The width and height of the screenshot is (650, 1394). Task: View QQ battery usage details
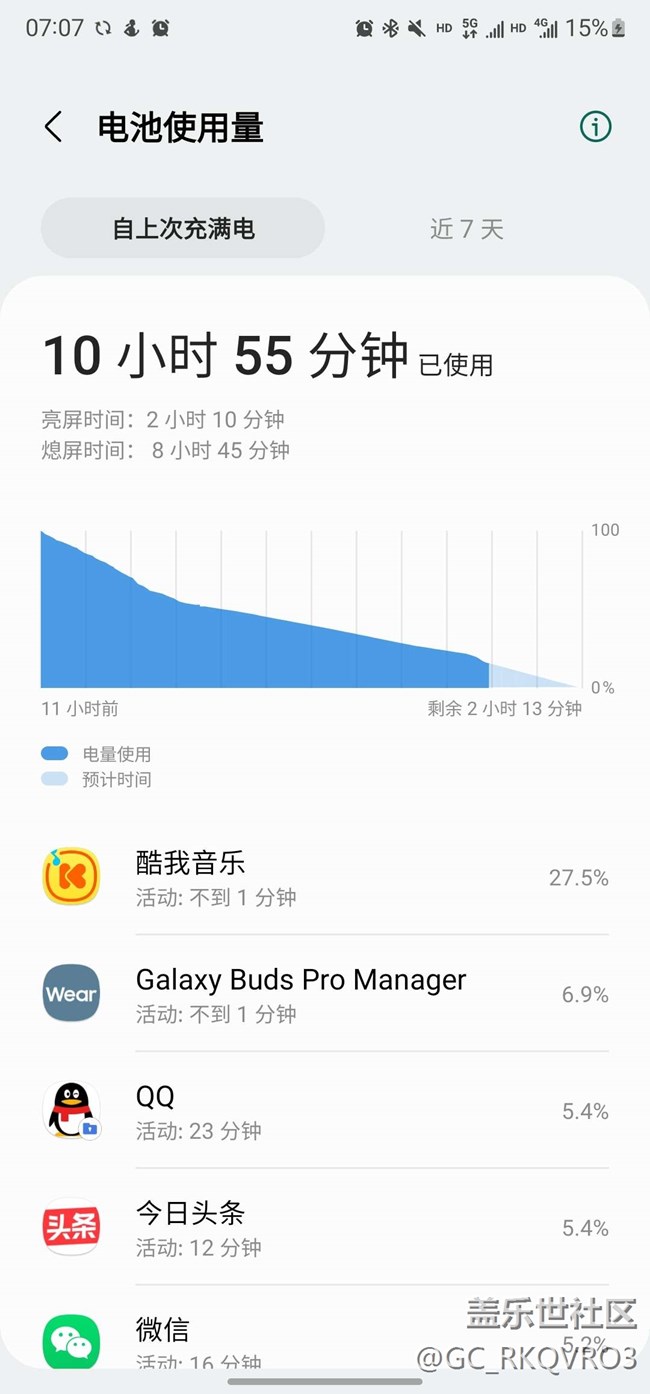(325, 1110)
